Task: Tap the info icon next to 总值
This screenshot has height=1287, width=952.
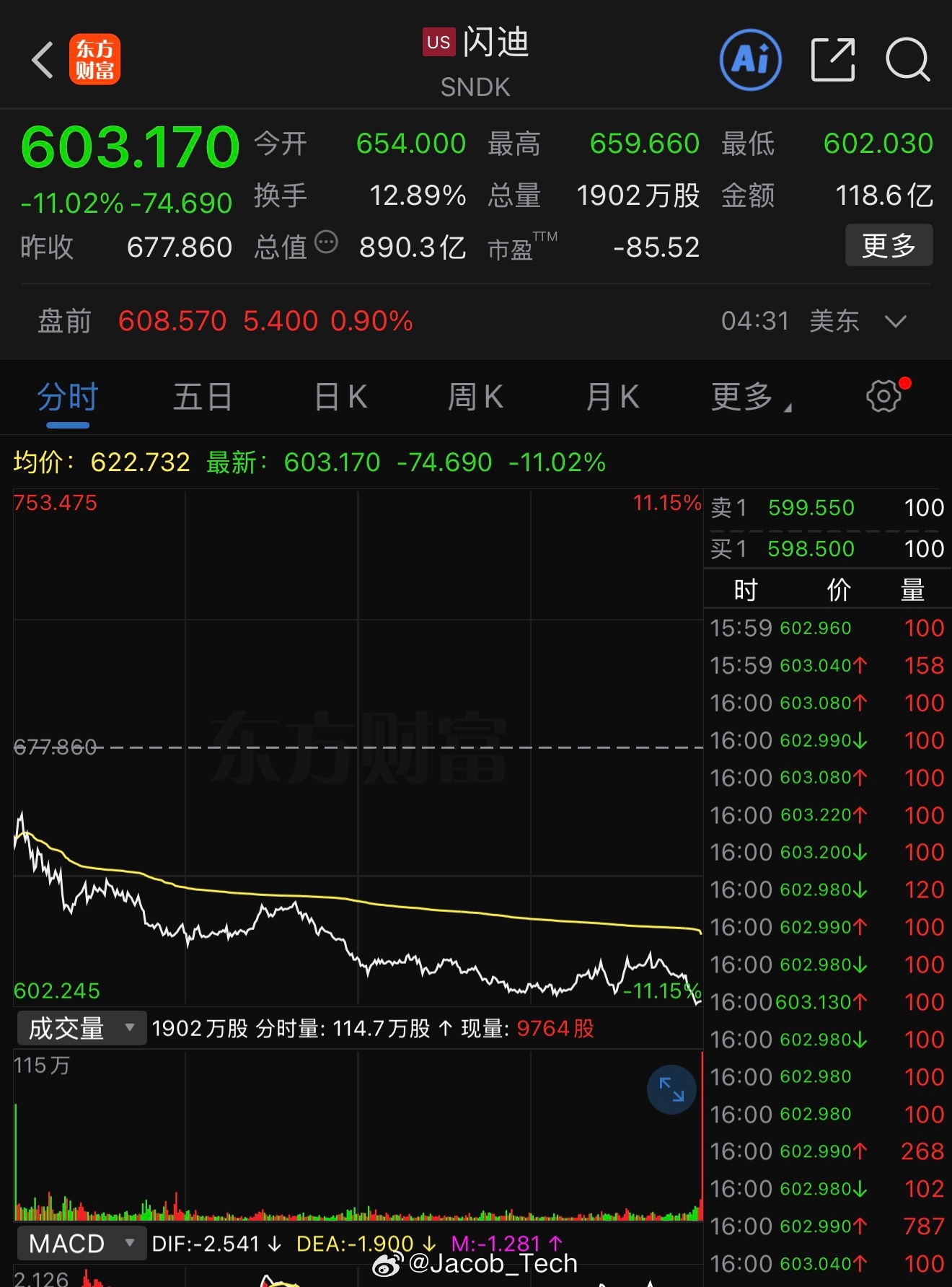Action: pyautogui.click(x=326, y=243)
